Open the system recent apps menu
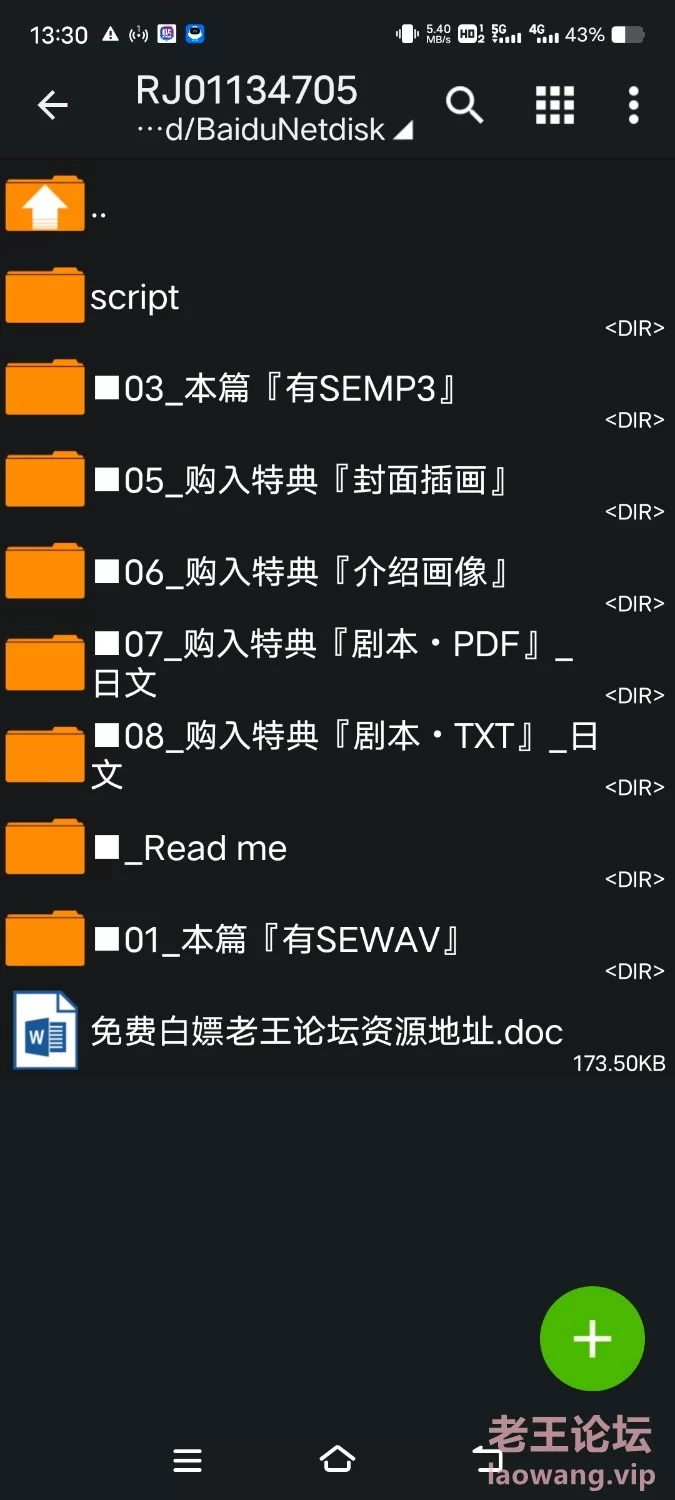Image resolution: width=675 pixels, height=1500 pixels. pos(187,1461)
